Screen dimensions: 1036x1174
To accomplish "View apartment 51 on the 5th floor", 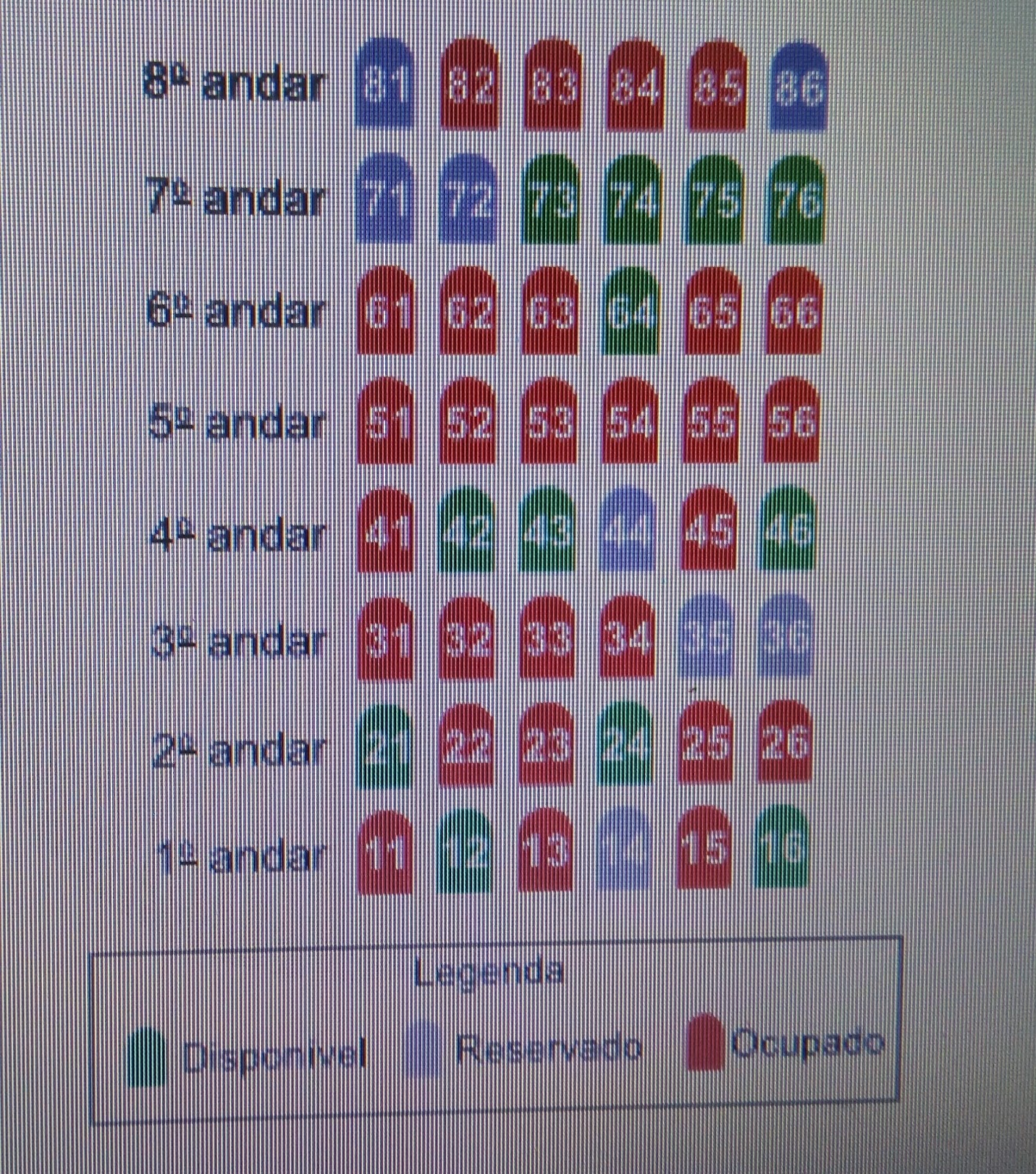I will coord(386,422).
